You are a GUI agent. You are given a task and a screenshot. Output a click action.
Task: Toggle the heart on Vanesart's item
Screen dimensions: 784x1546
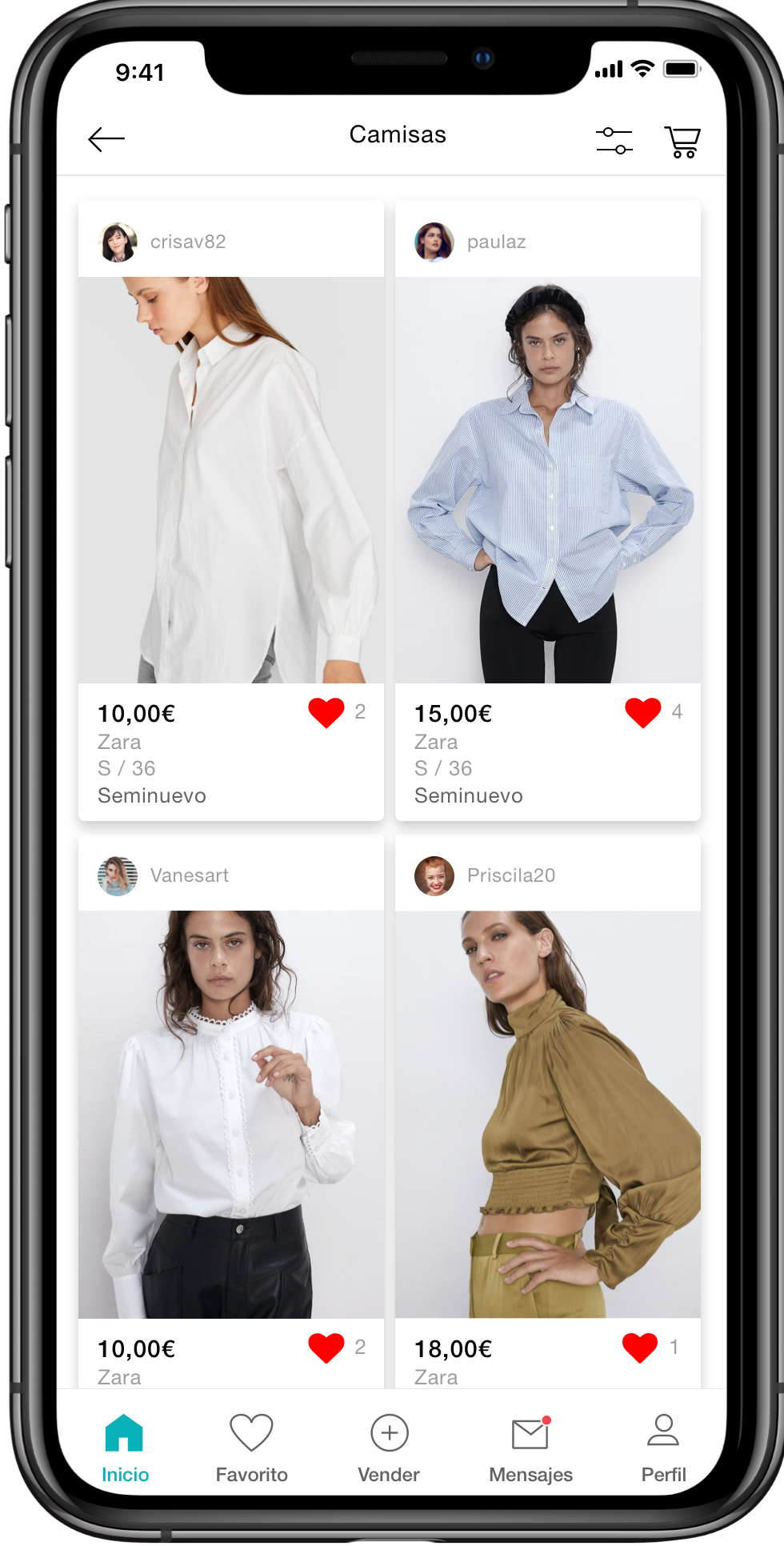click(326, 1348)
